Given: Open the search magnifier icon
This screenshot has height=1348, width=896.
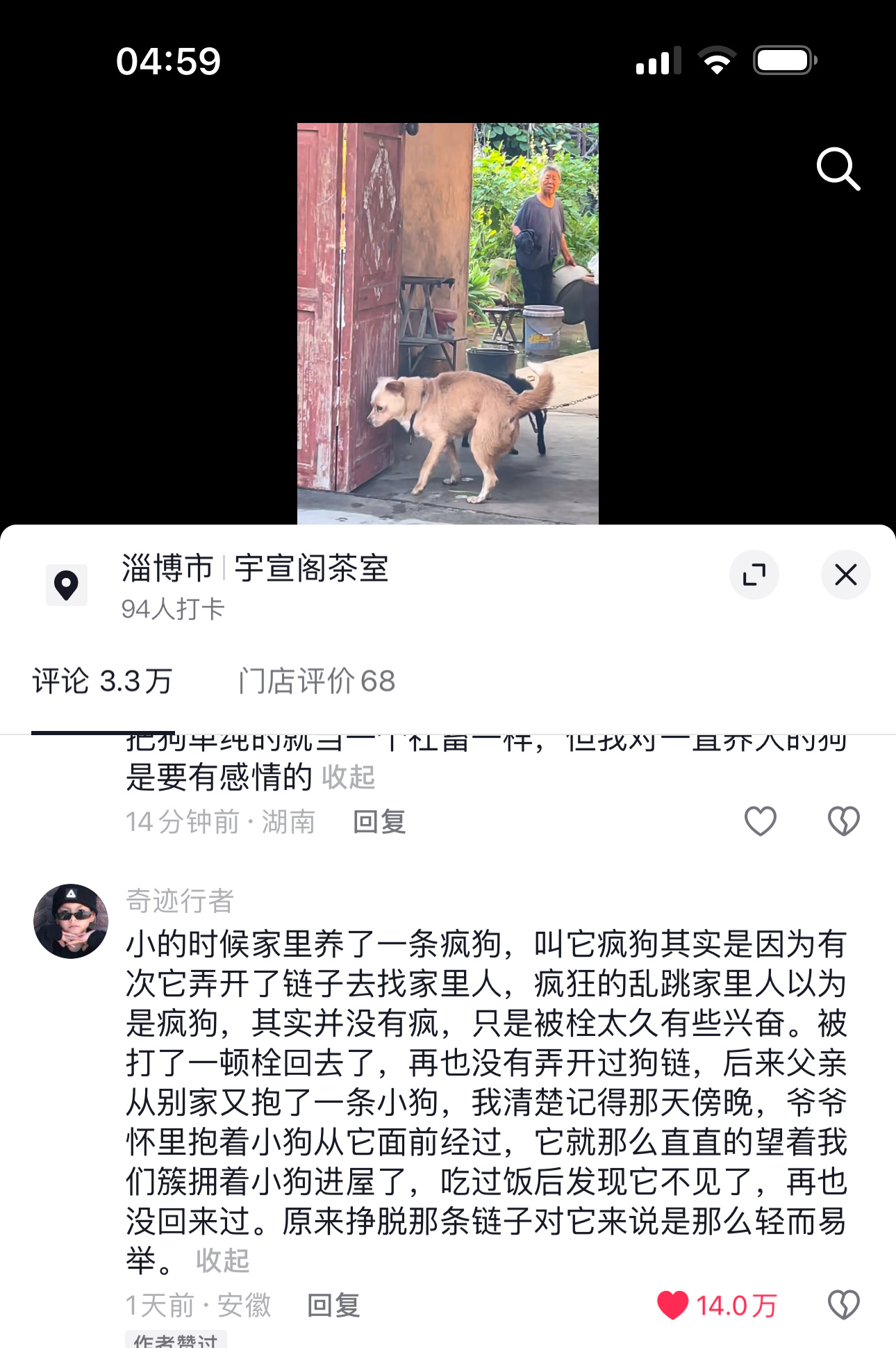Looking at the screenshot, I should click(x=838, y=168).
